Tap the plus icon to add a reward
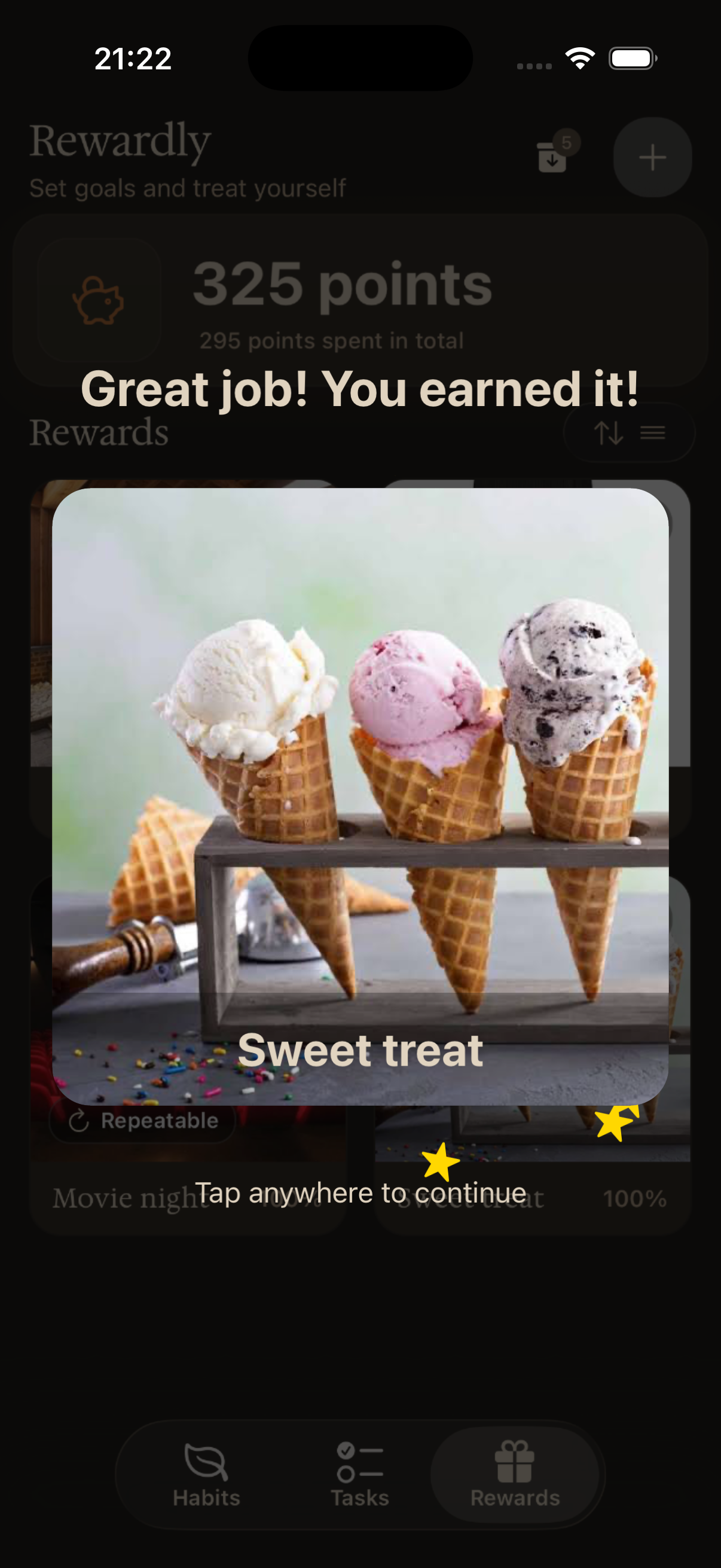Viewport: 721px width, 1568px height. 652,157
